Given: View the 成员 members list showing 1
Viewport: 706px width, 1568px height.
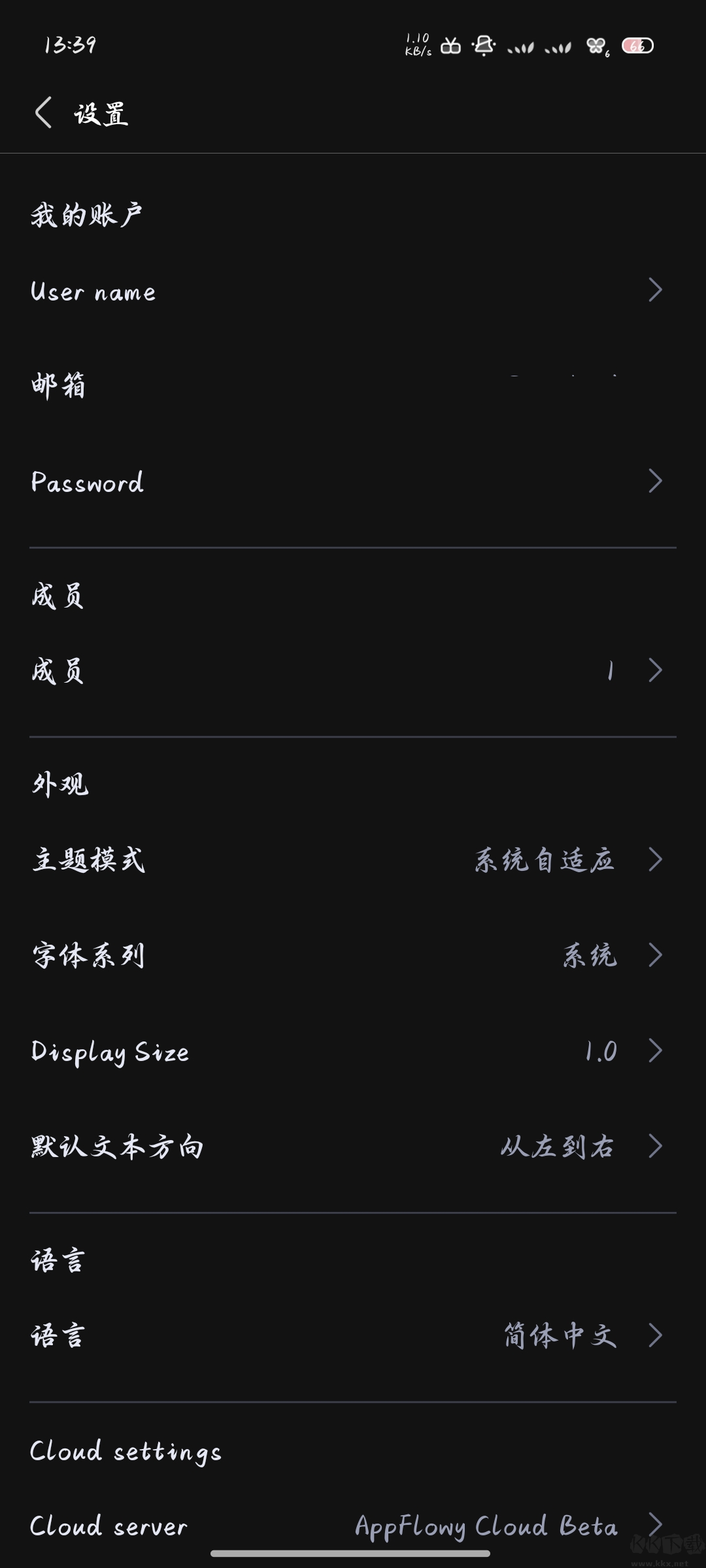Looking at the screenshot, I should point(353,668).
